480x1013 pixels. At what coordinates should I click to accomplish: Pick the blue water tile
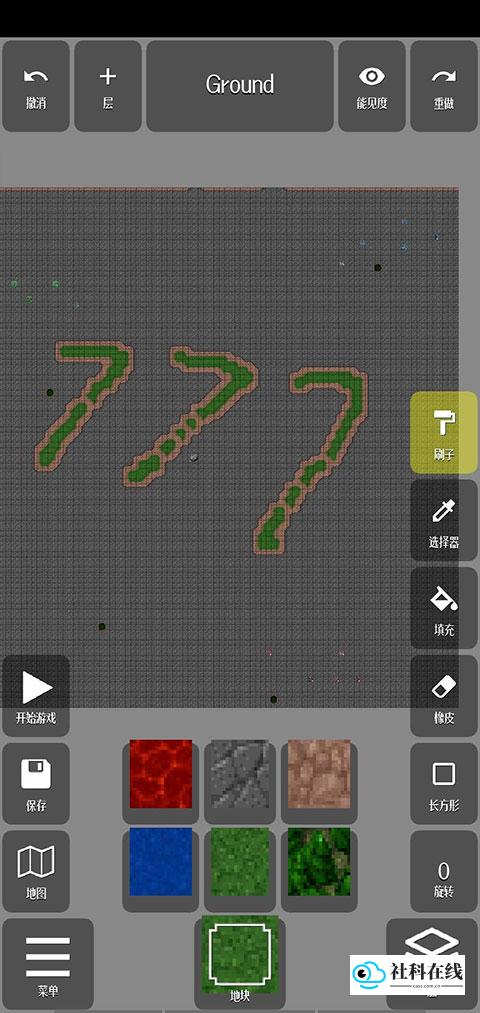(x=161, y=862)
